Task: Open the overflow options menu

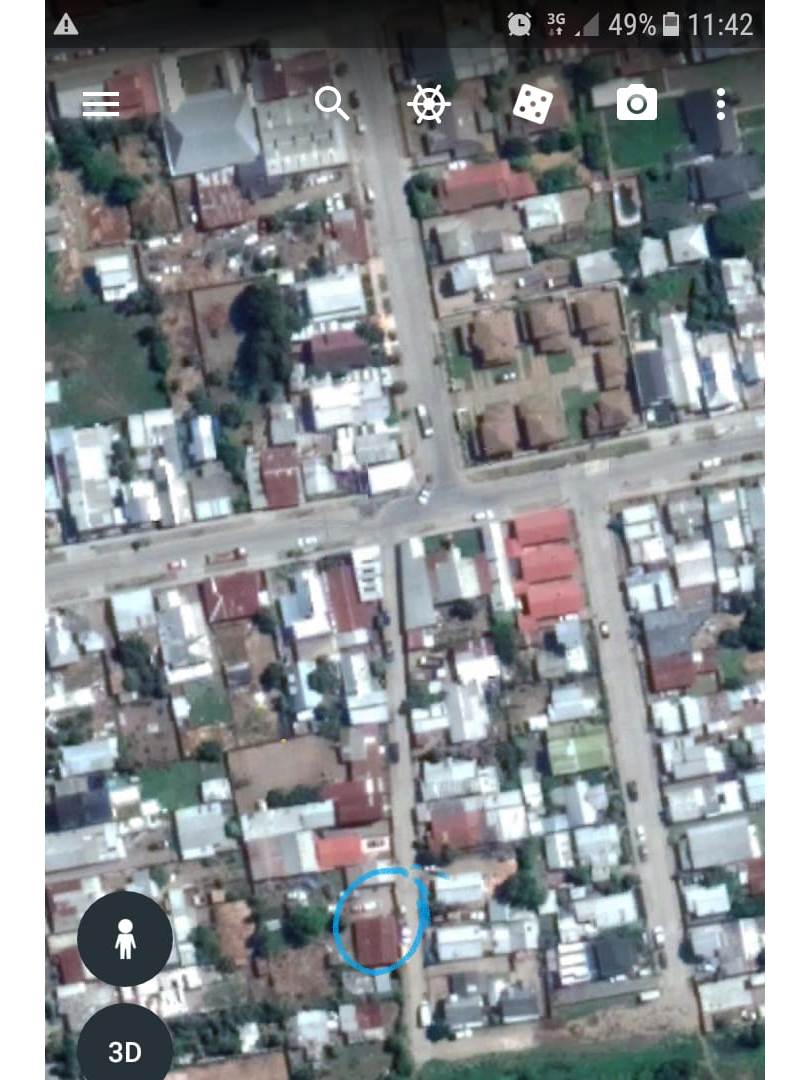Action: tap(721, 104)
